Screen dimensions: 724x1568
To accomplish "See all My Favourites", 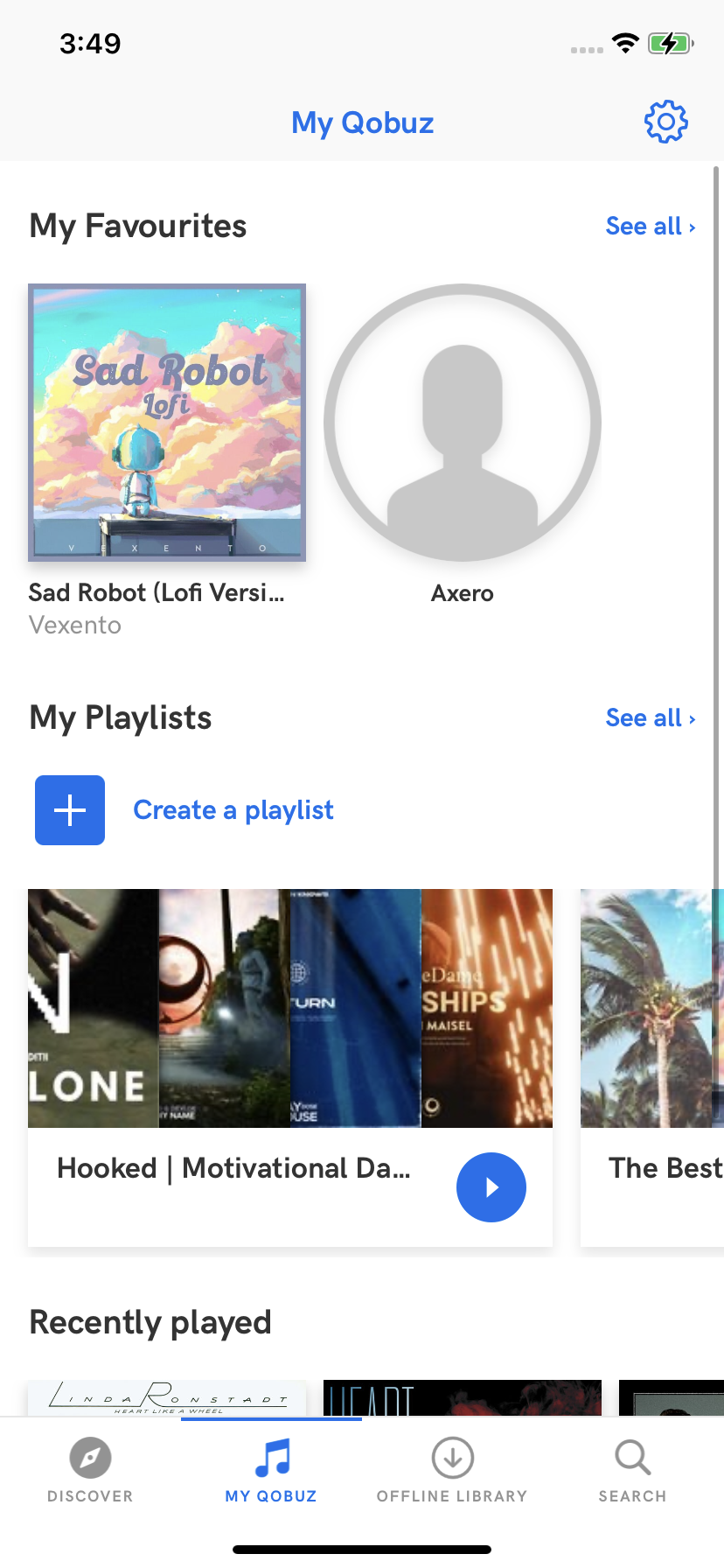I will tap(650, 227).
